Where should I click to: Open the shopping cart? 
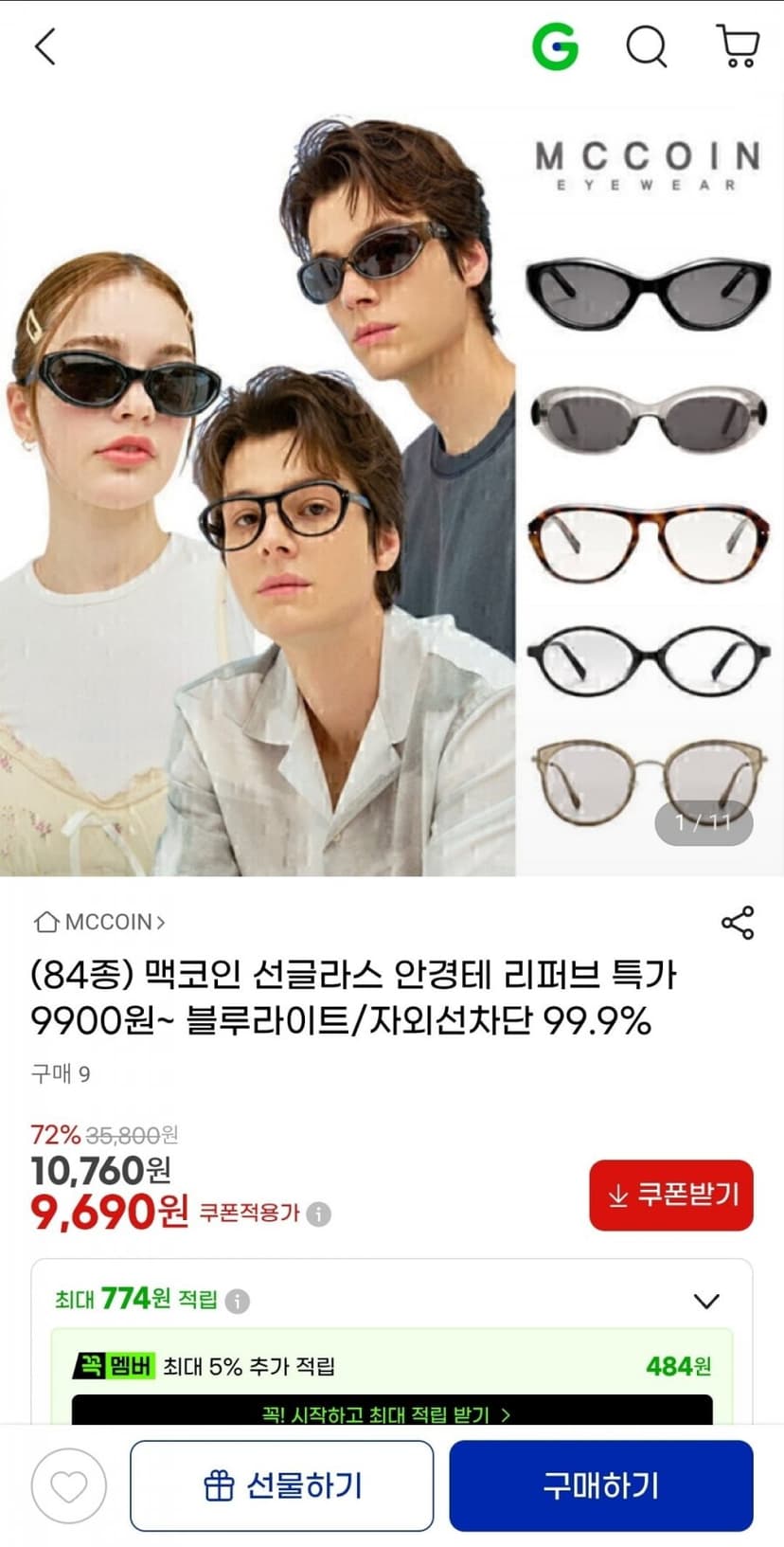[x=737, y=46]
